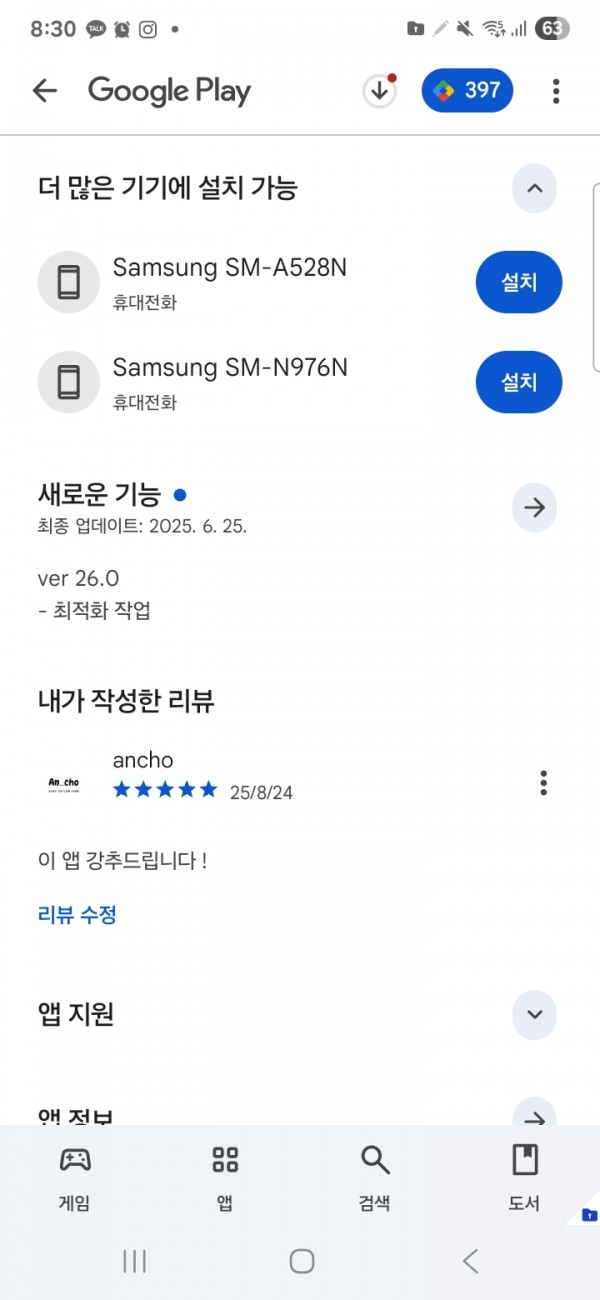Install on Samsung SM-A528N
Screen dimensions: 600x1300
pyautogui.click(x=519, y=283)
